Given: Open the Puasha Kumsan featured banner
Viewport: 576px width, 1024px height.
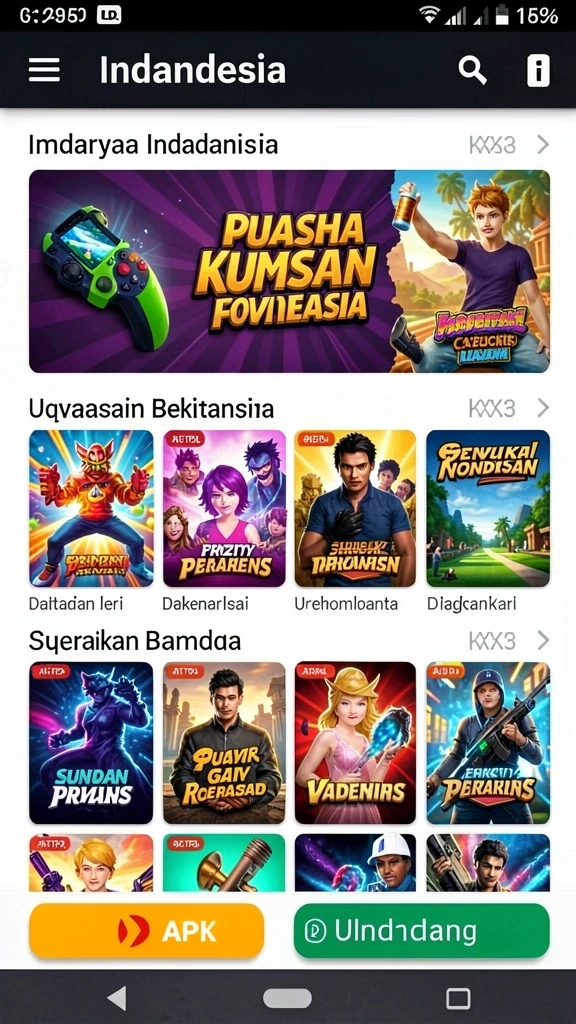Looking at the screenshot, I should (289, 271).
